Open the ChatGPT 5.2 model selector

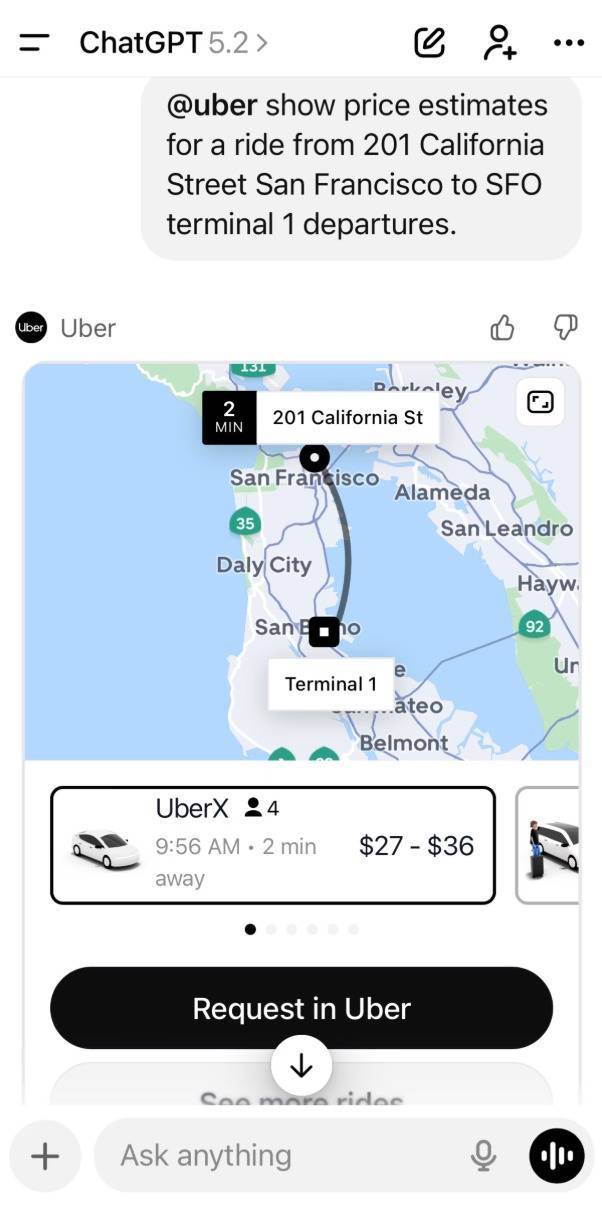point(173,43)
